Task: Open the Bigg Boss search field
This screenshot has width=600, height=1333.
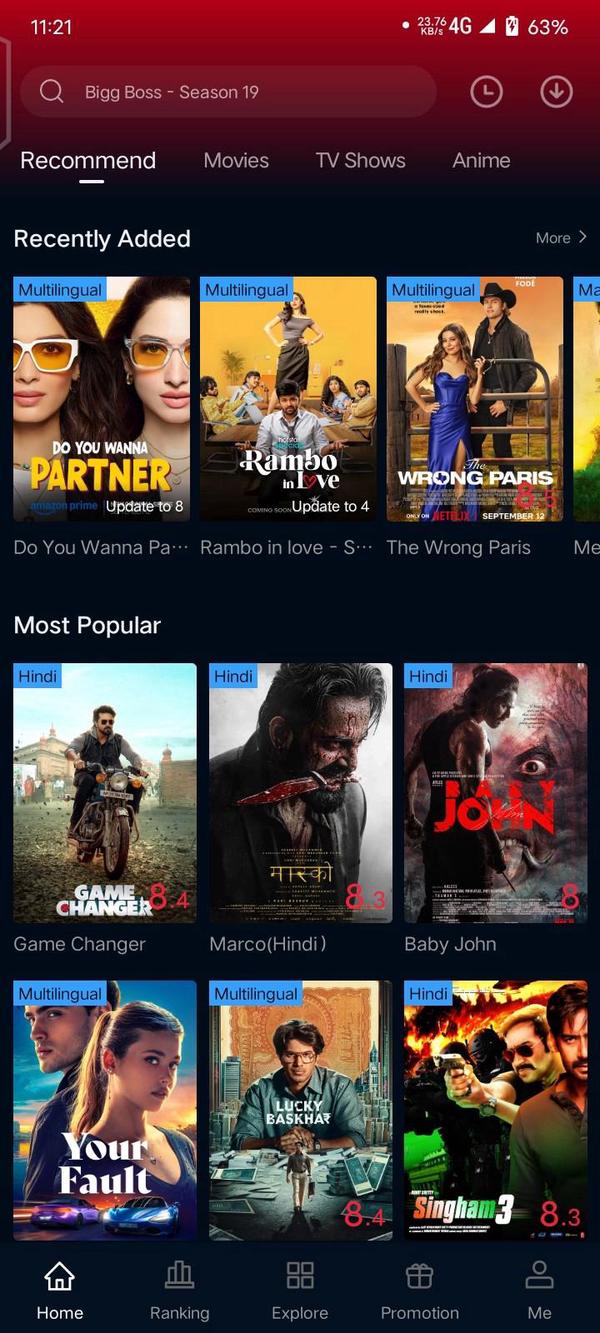Action: (228, 93)
